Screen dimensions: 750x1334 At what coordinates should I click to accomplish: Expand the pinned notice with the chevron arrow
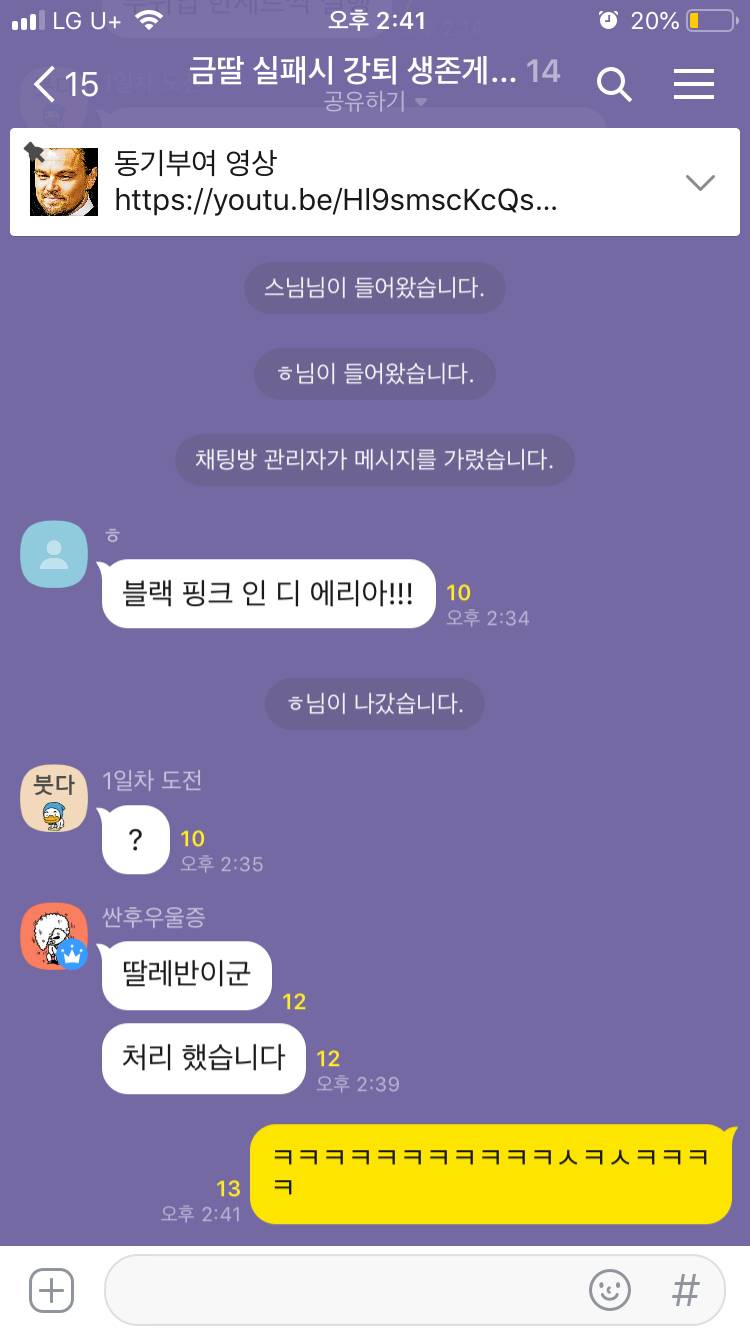(701, 182)
